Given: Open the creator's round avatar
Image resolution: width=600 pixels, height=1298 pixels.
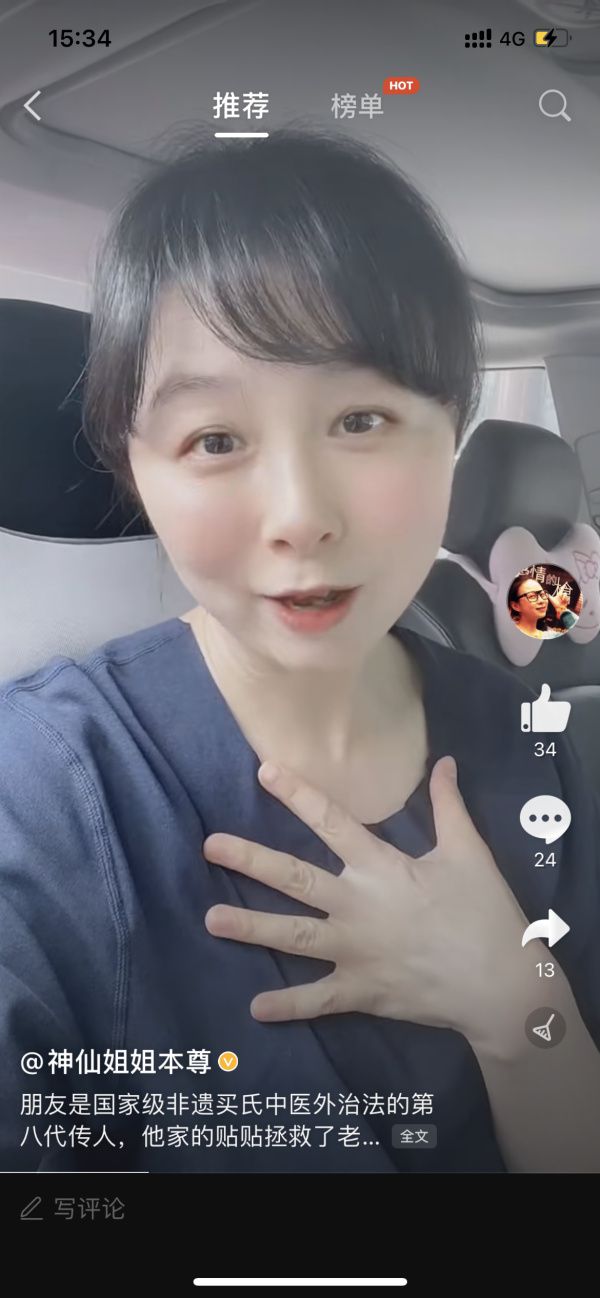Looking at the screenshot, I should [544, 600].
